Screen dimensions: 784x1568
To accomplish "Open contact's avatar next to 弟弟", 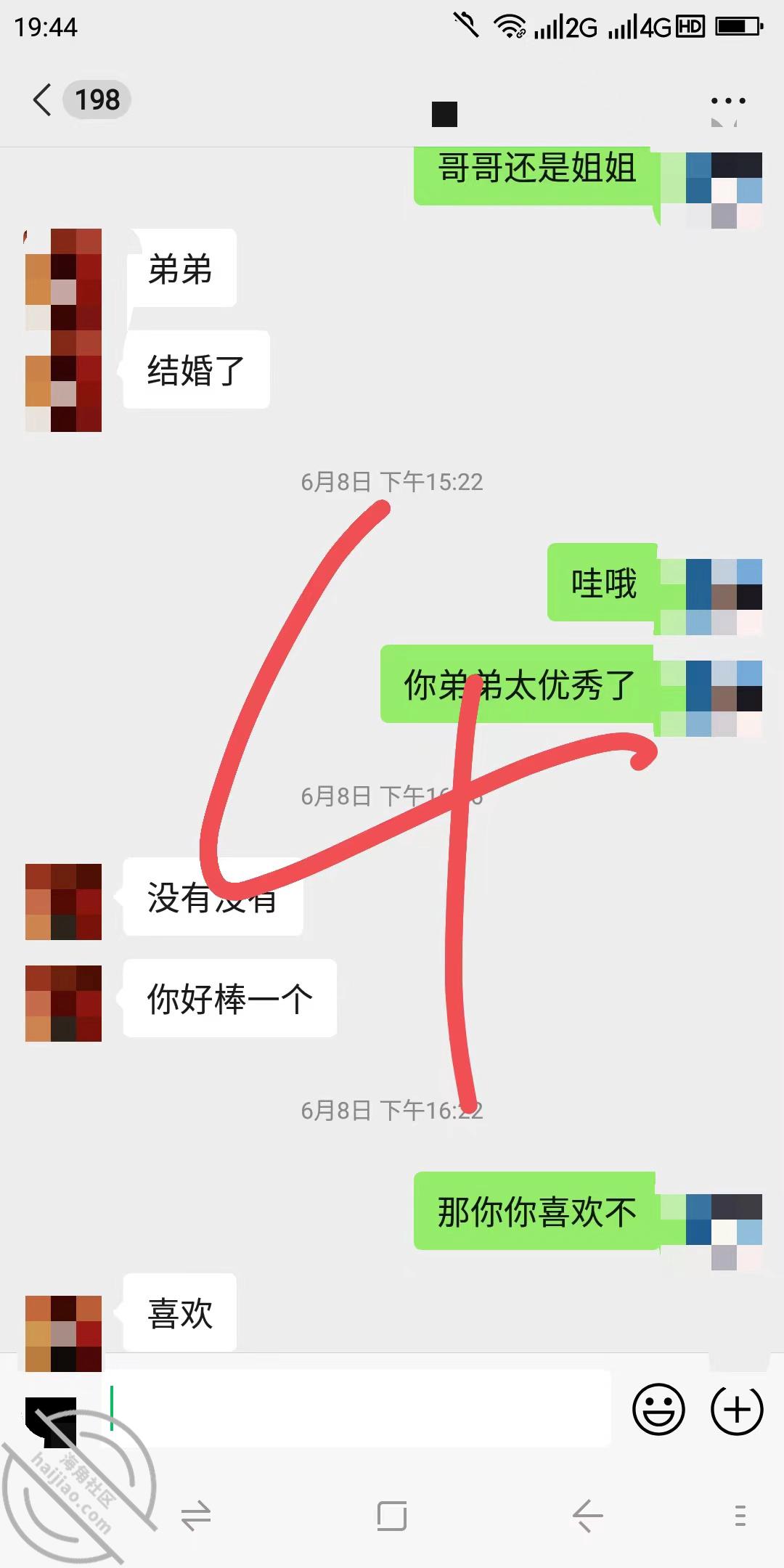I will point(63,267).
